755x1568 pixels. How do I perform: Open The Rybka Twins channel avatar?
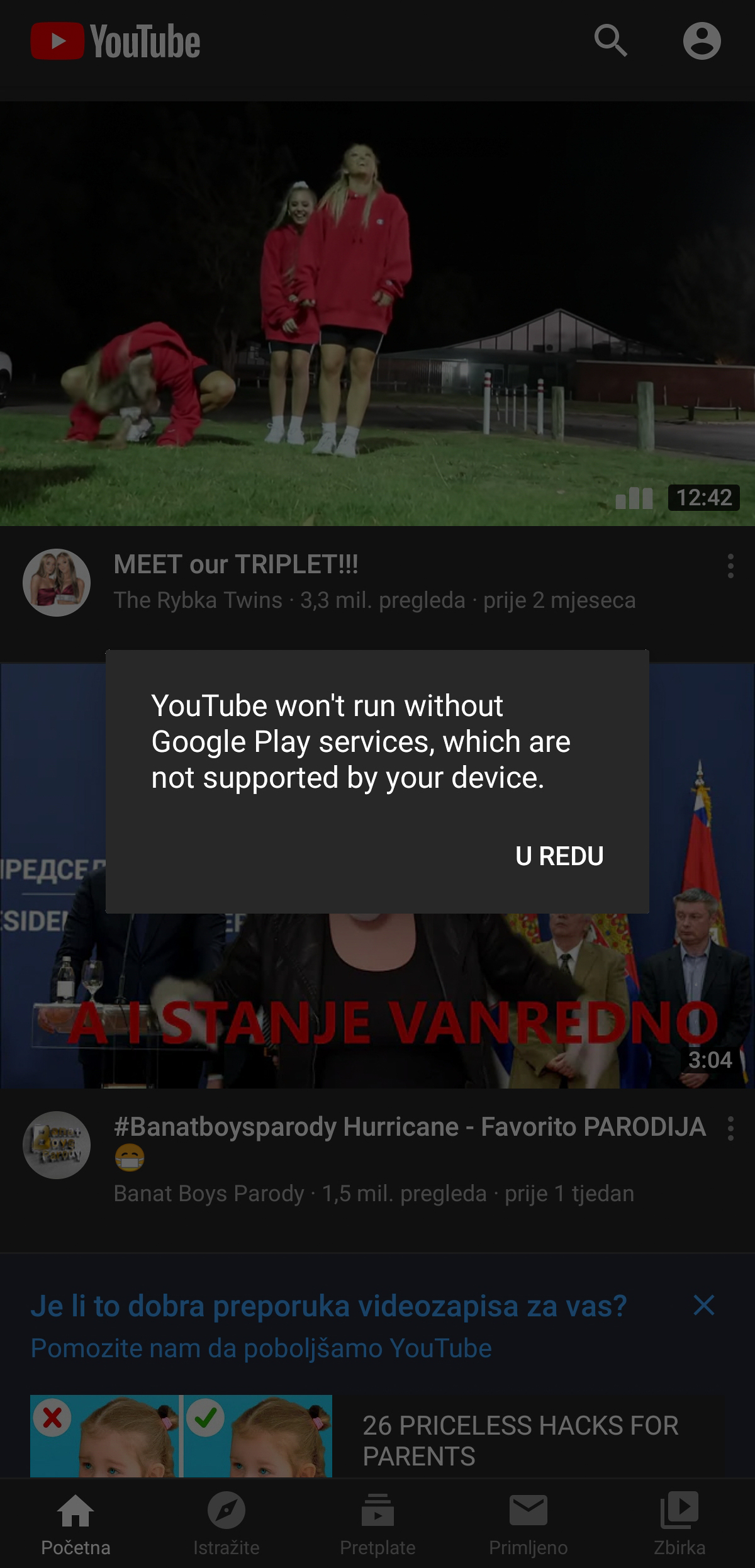(x=57, y=583)
